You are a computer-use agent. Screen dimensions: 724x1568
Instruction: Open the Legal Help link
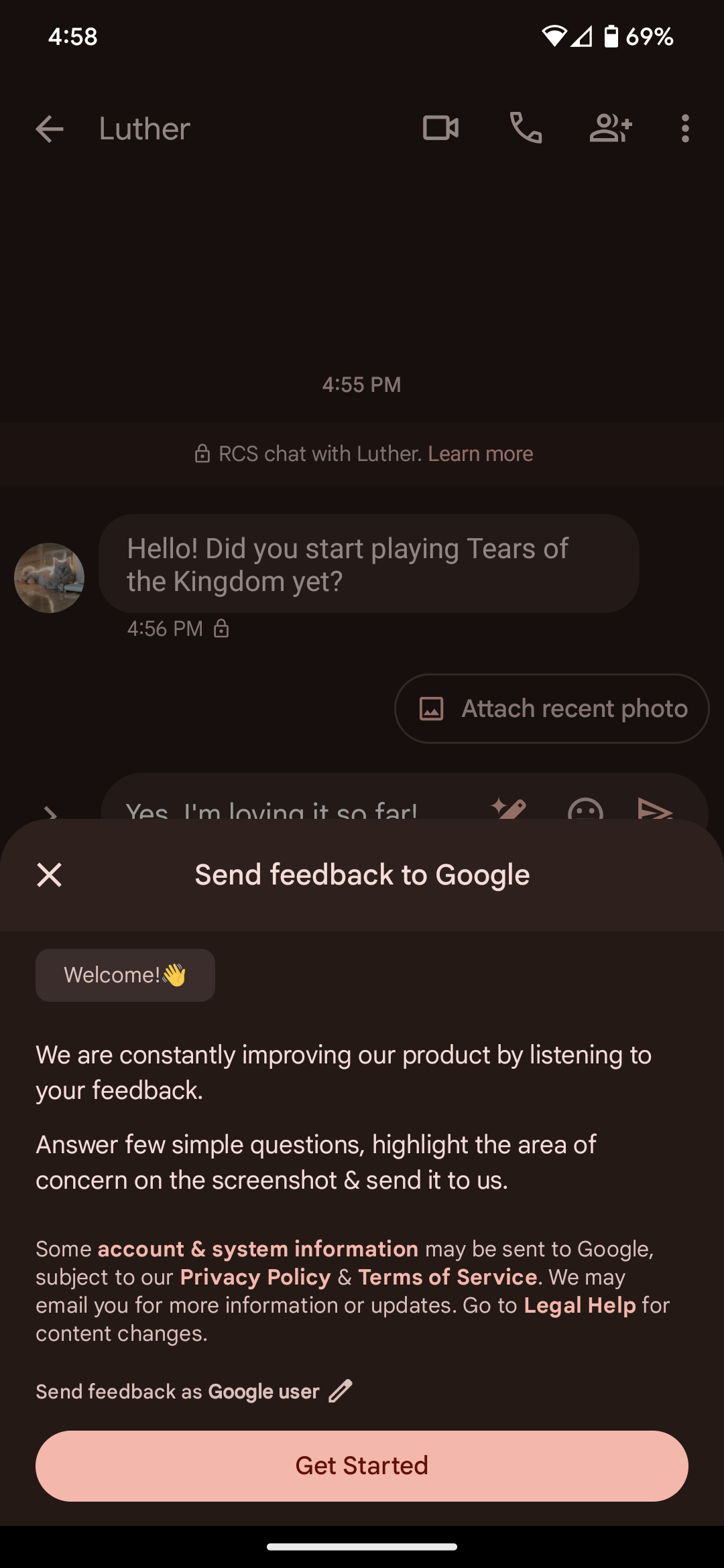(x=579, y=1305)
